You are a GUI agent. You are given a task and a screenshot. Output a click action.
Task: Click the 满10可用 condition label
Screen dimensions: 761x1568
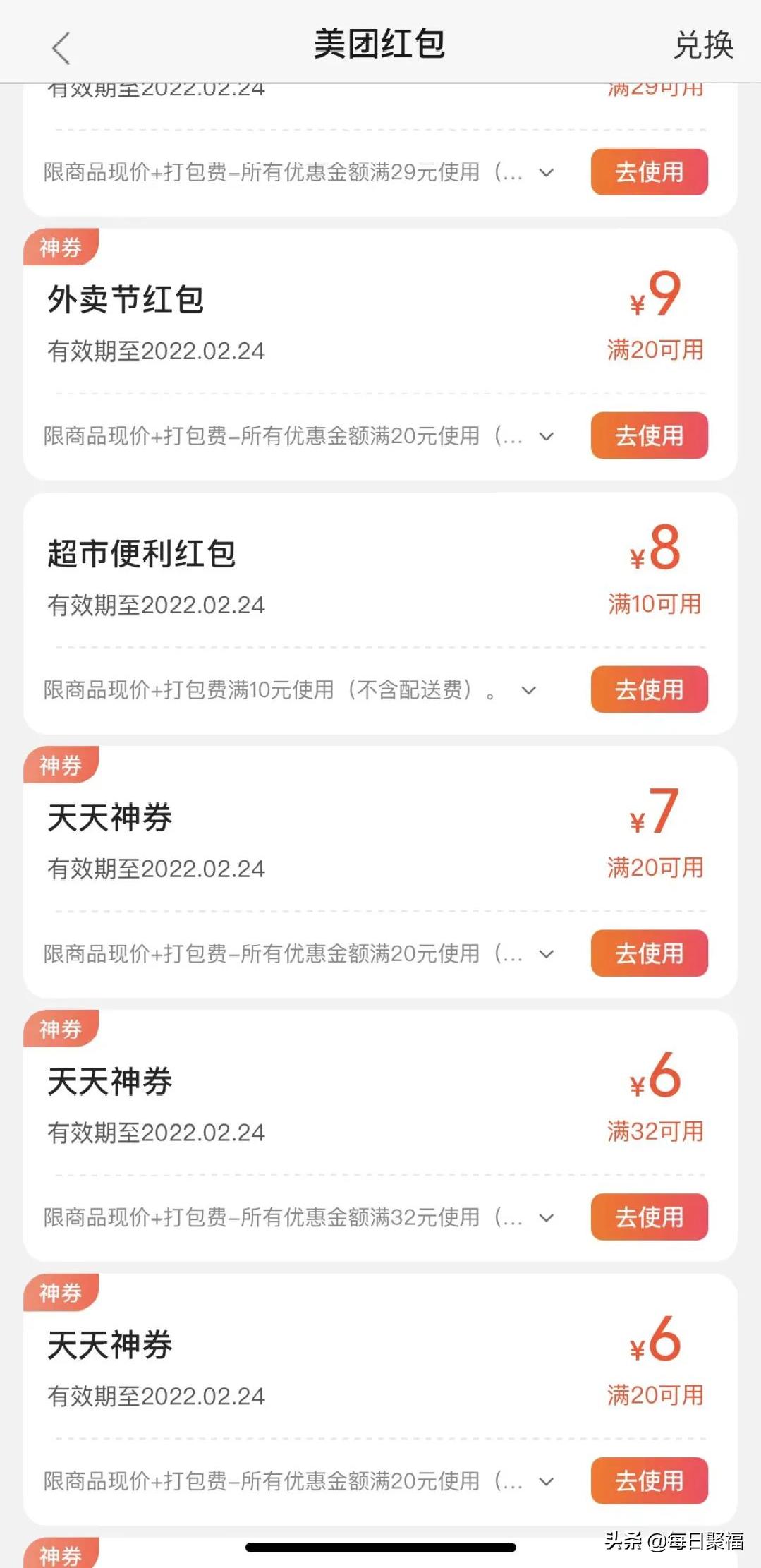(655, 605)
